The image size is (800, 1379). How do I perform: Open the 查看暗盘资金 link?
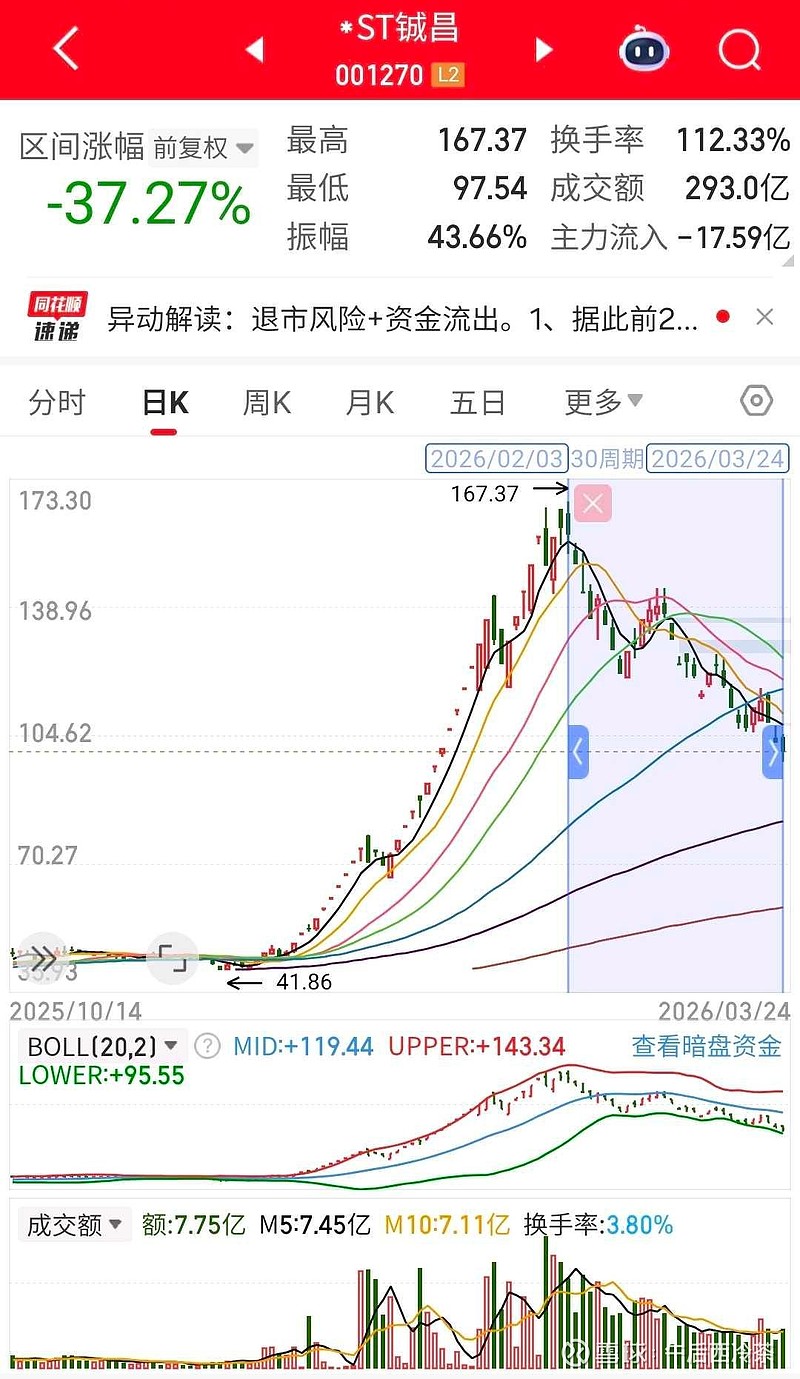pos(705,1046)
